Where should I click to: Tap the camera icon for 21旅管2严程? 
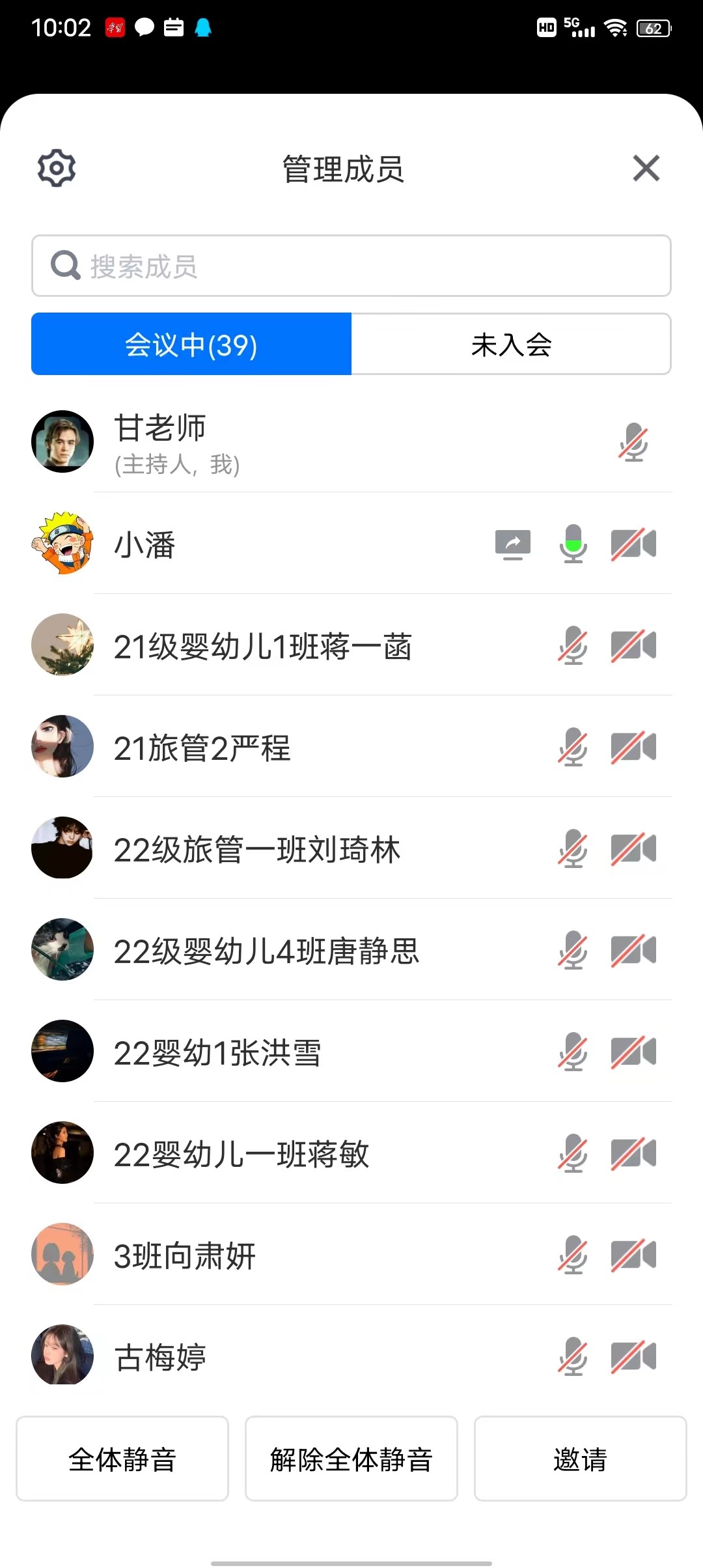pyautogui.click(x=633, y=748)
